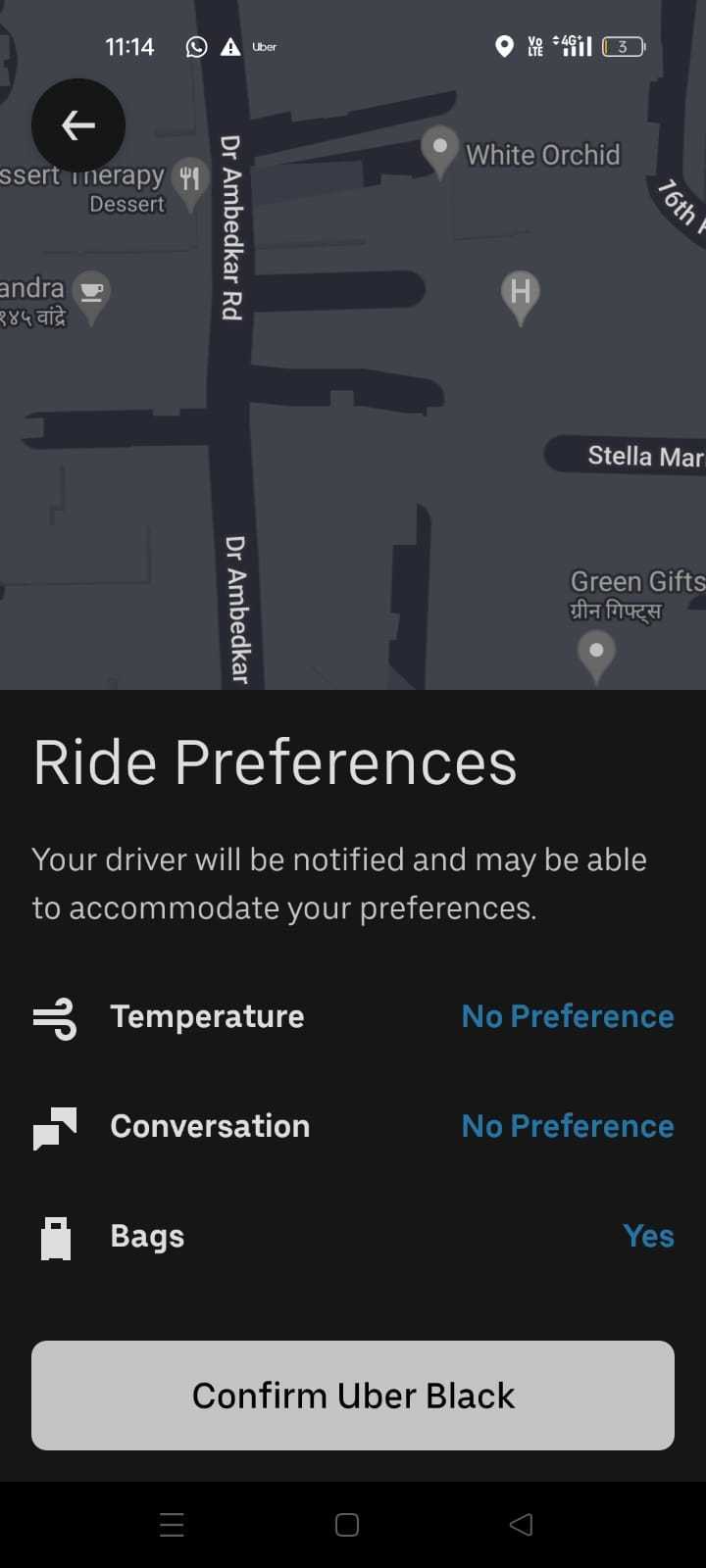Image resolution: width=706 pixels, height=1568 pixels.
Task: Change Temperature from No Preference
Action: tap(567, 1017)
